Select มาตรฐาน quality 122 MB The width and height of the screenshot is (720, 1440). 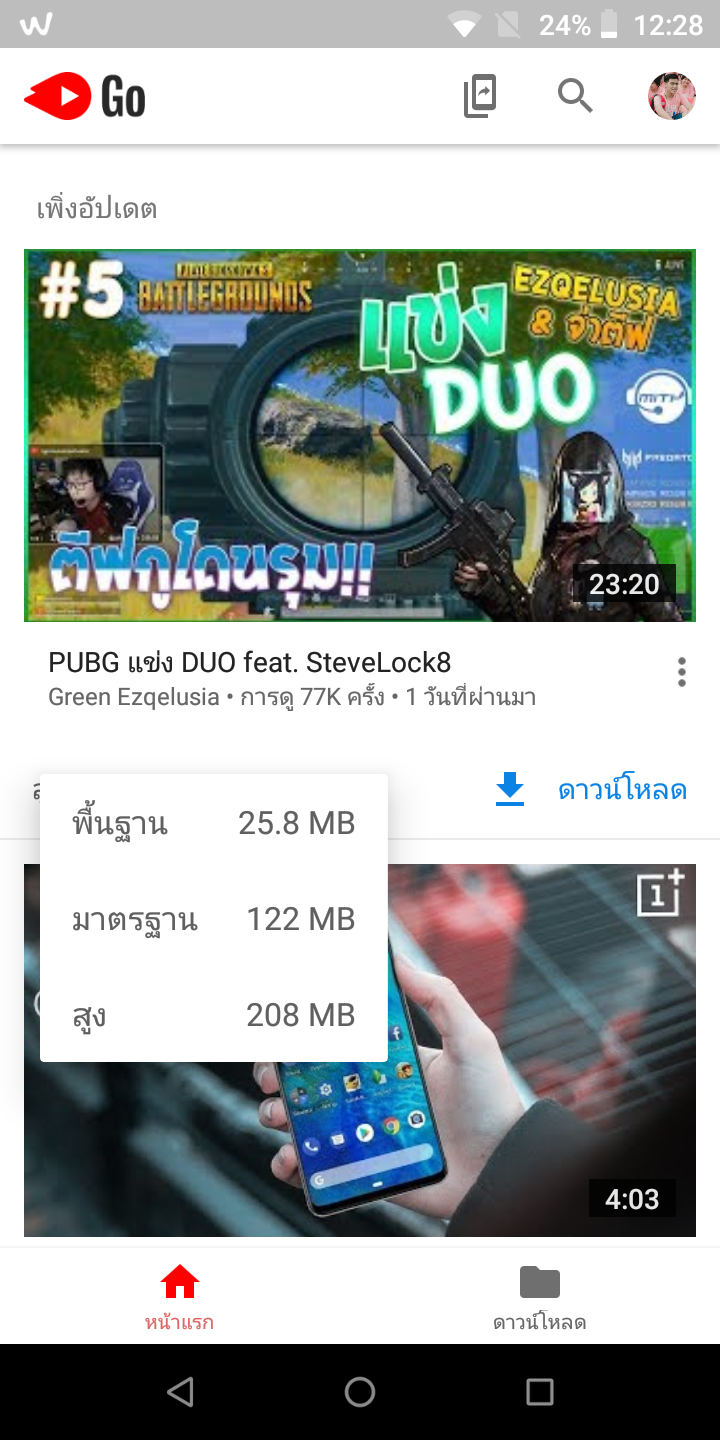pos(214,919)
